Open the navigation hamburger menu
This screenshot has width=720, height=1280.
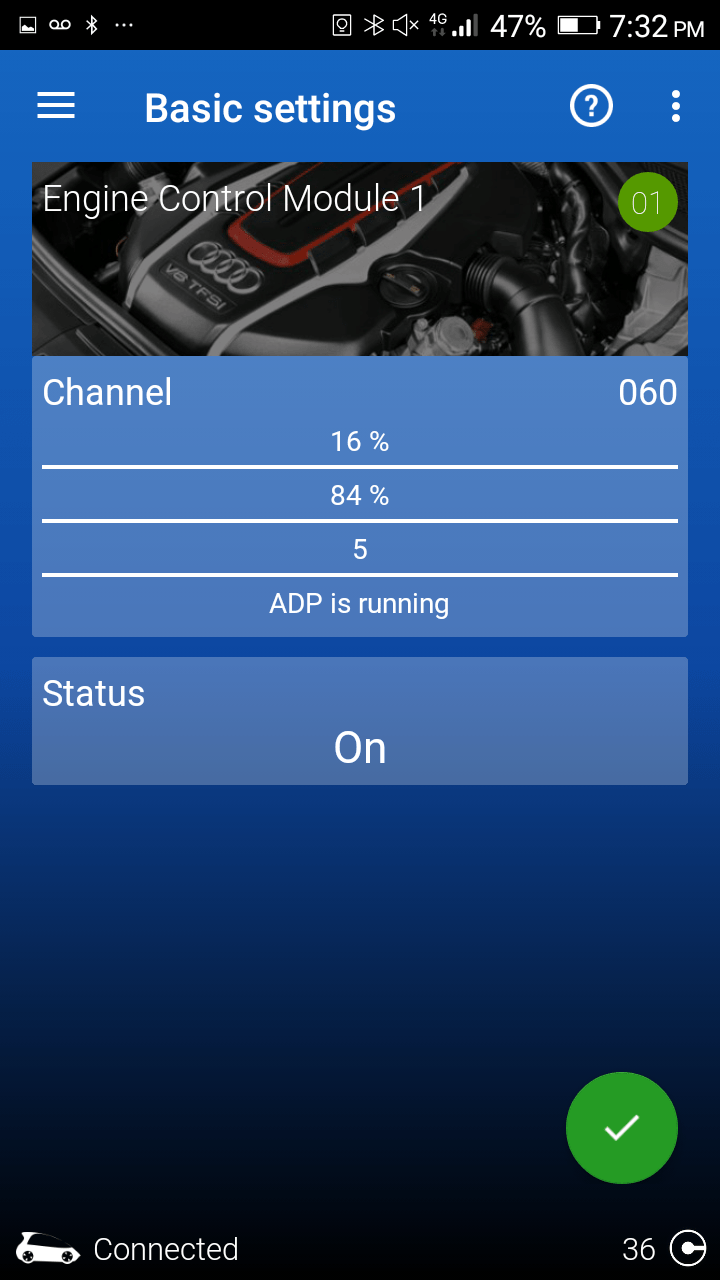(55, 105)
